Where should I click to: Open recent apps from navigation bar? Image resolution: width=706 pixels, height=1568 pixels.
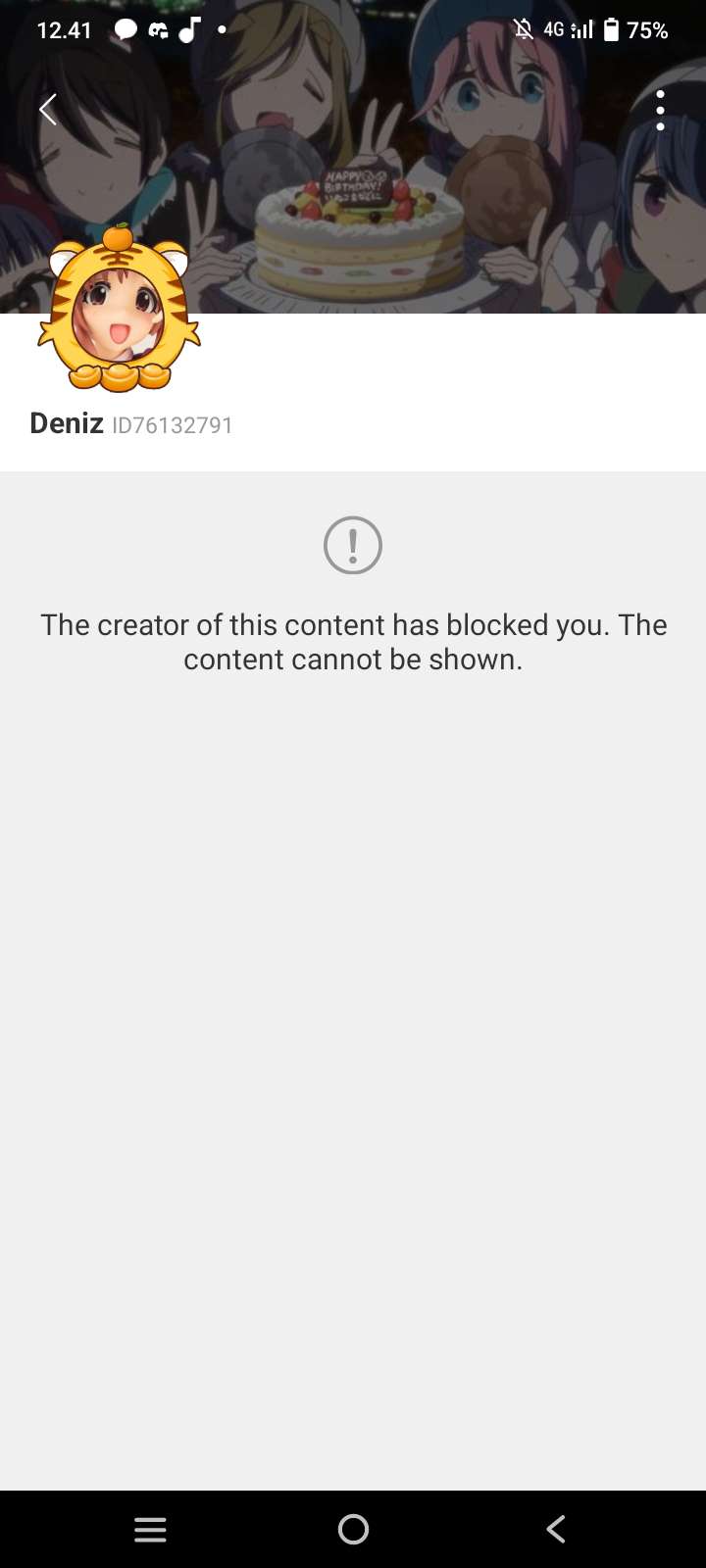click(x=150, y=1529)
